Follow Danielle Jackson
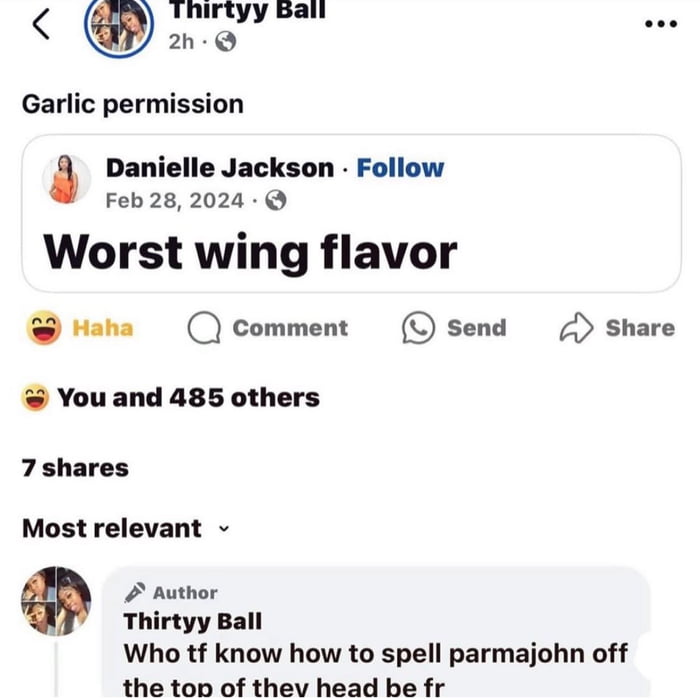The width and height of the screenshot is (700, 699). (400, 168)
